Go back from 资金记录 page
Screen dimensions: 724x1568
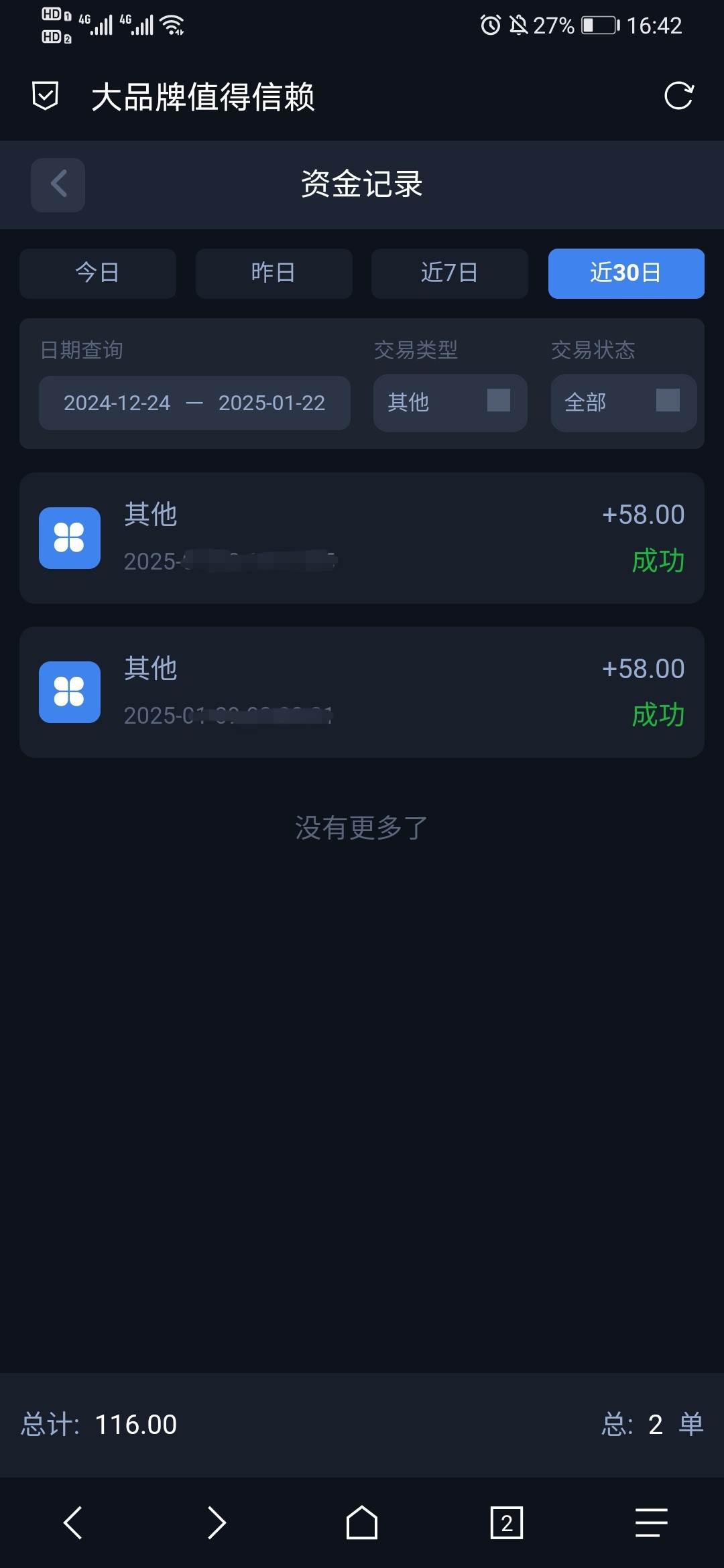point(58,185)
